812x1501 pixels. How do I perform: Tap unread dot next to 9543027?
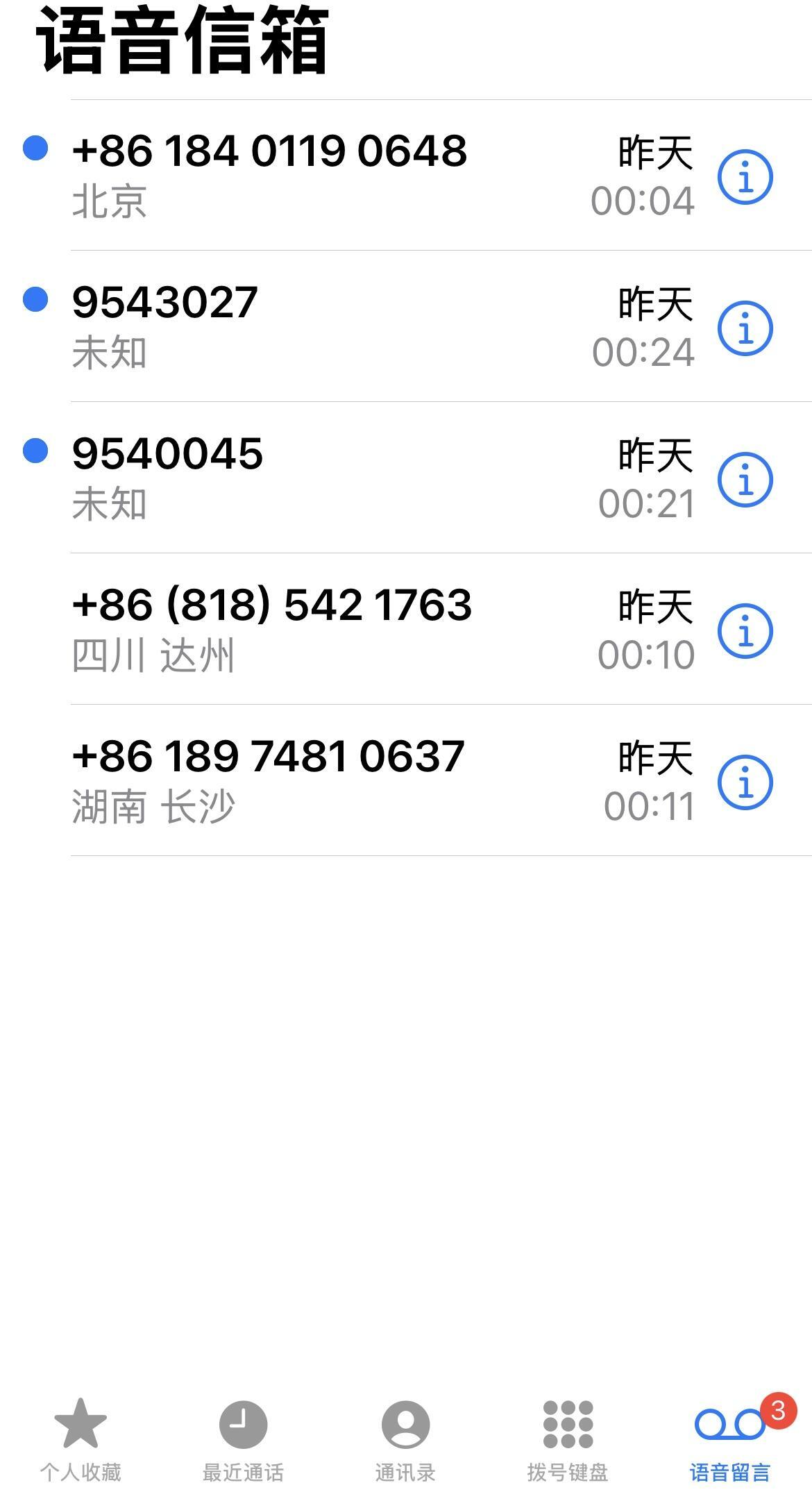[35, 297]
